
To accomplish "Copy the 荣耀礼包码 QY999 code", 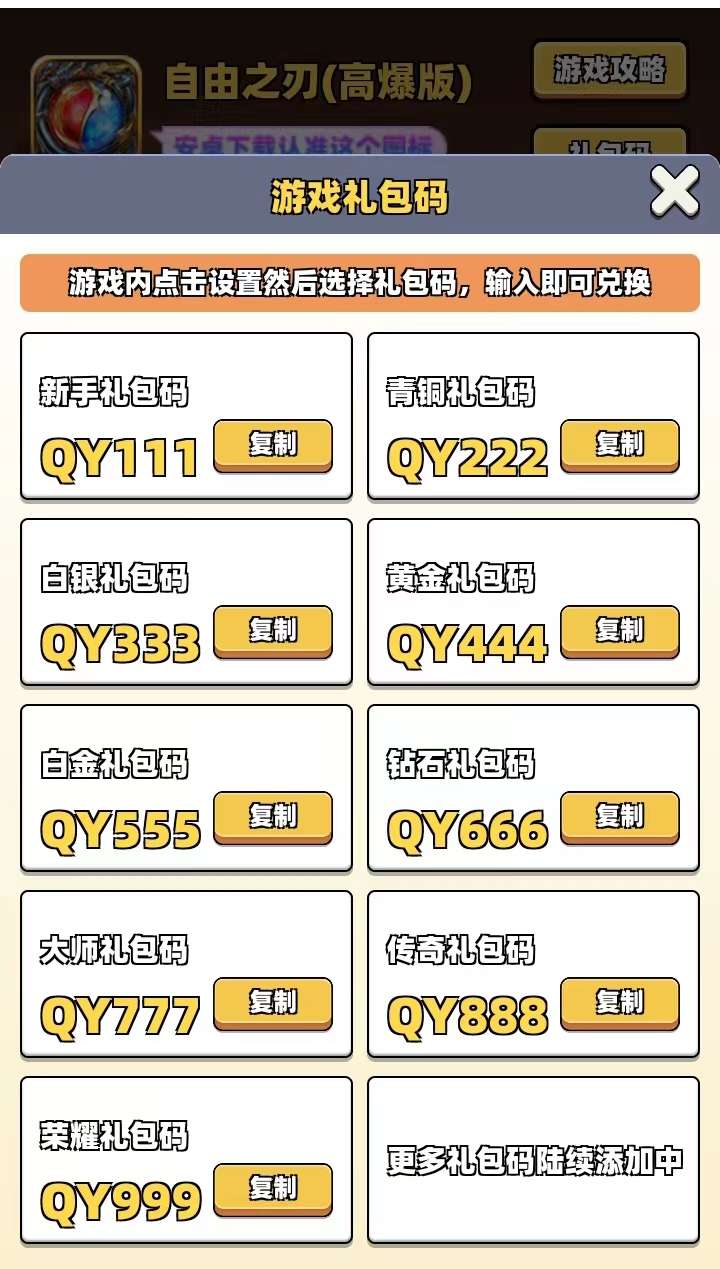I will pyautogui.click(x=273, y=1189).
